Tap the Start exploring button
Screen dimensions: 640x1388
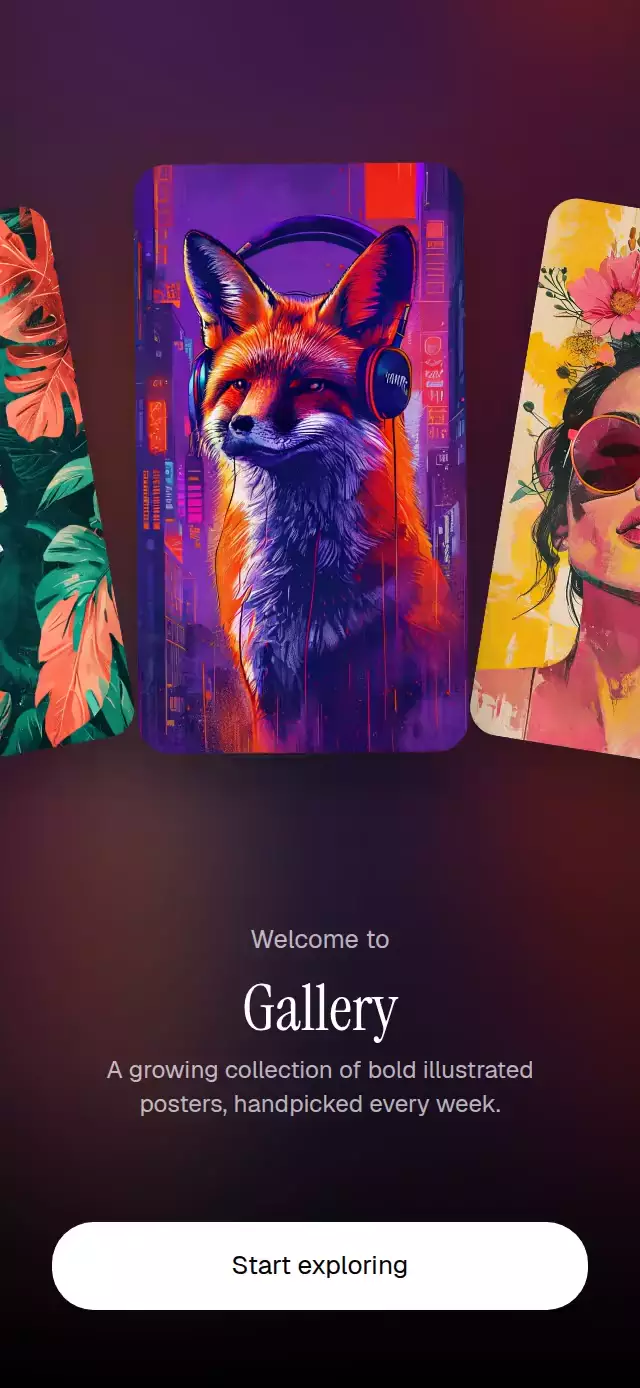[x=320, y=1265]
